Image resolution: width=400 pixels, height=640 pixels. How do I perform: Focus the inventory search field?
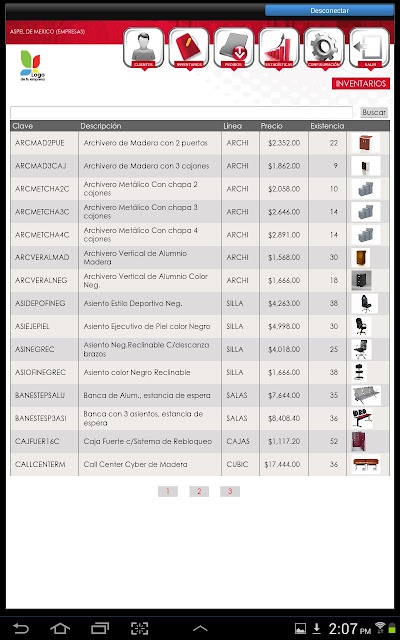point(181,112)
